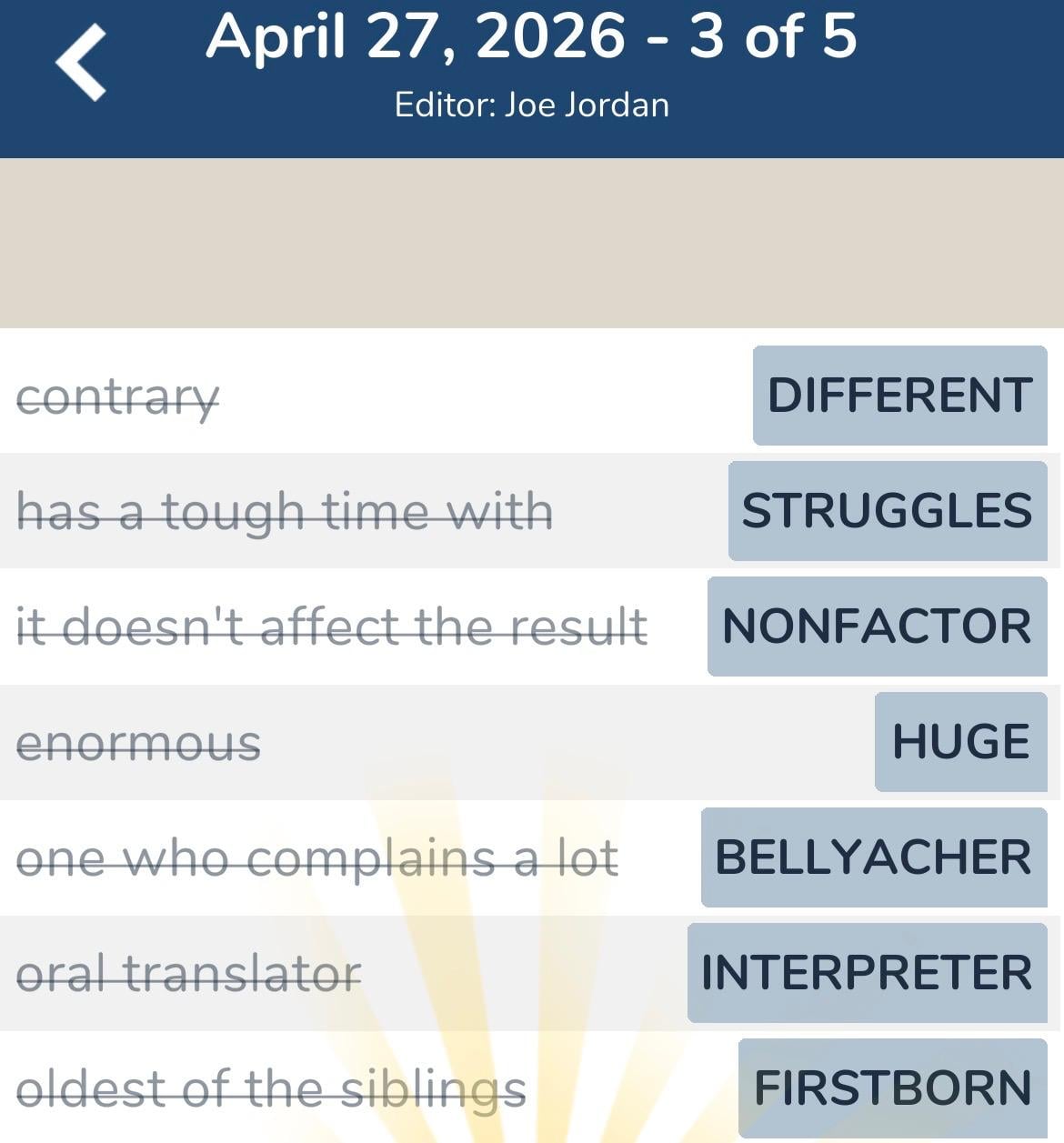The height and width of the screenshot is (1143, 1064).
Task: Tap the BELLYACHER answer tile
Action: [871, 855]
